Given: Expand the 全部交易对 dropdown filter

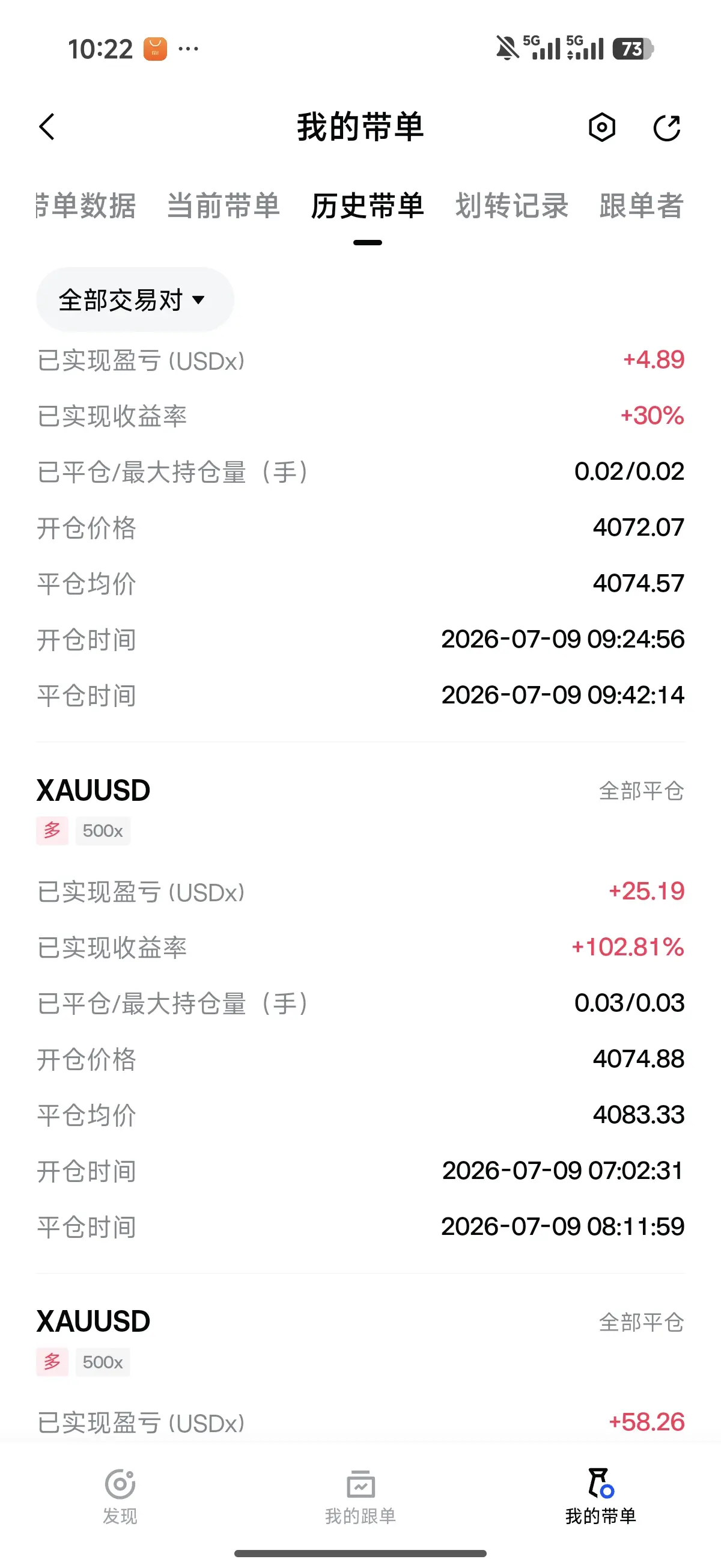Looking at the screenshot, I should pyautogui.click(x=135, y=299).
